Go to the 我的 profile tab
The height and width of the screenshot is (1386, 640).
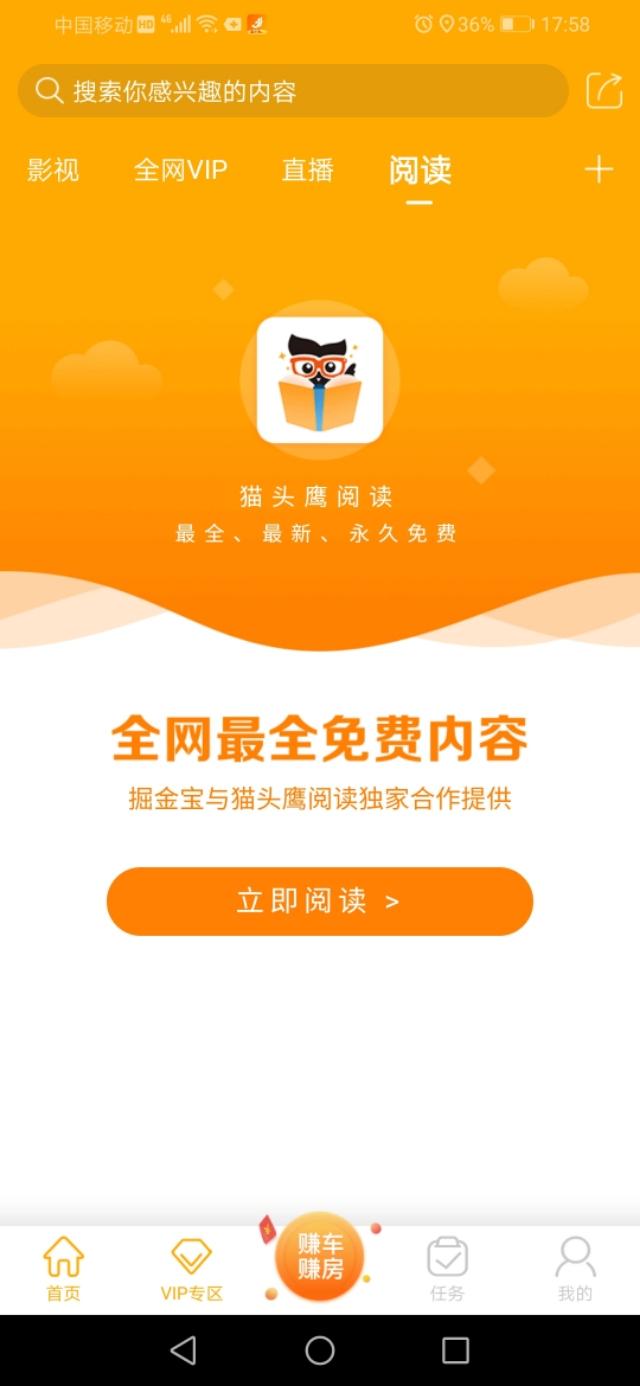(x=575, y=1268)
